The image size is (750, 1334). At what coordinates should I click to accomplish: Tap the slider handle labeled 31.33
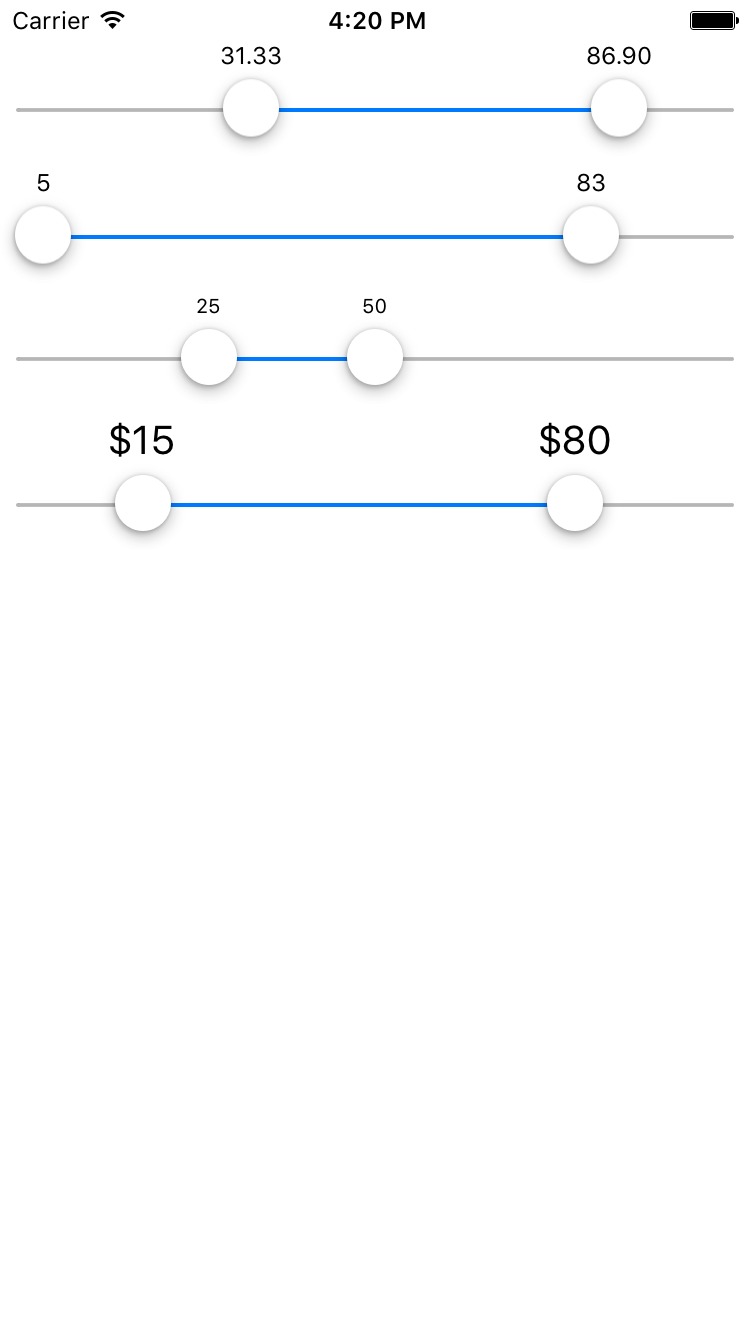tap(251, 109)
